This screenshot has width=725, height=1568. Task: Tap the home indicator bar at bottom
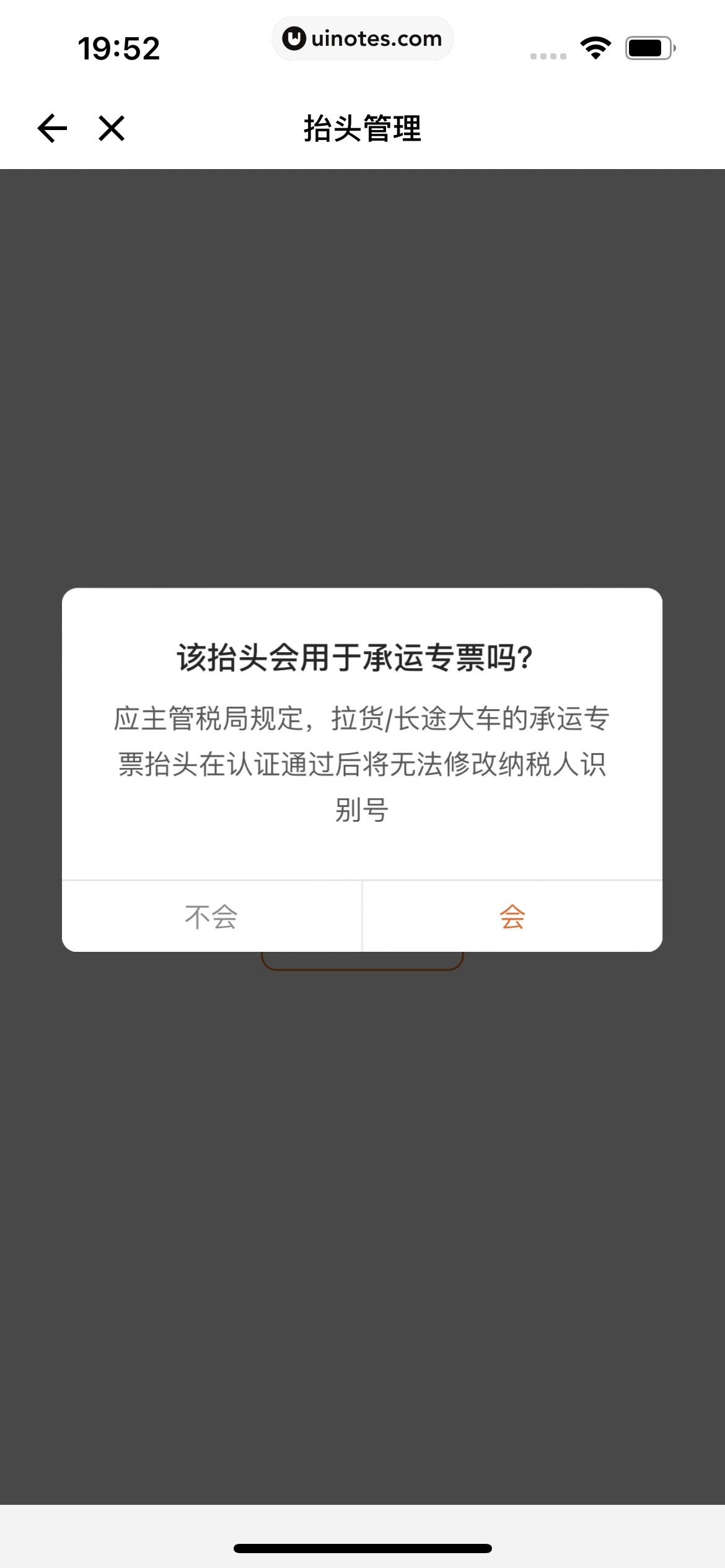tap(362, 1546)
